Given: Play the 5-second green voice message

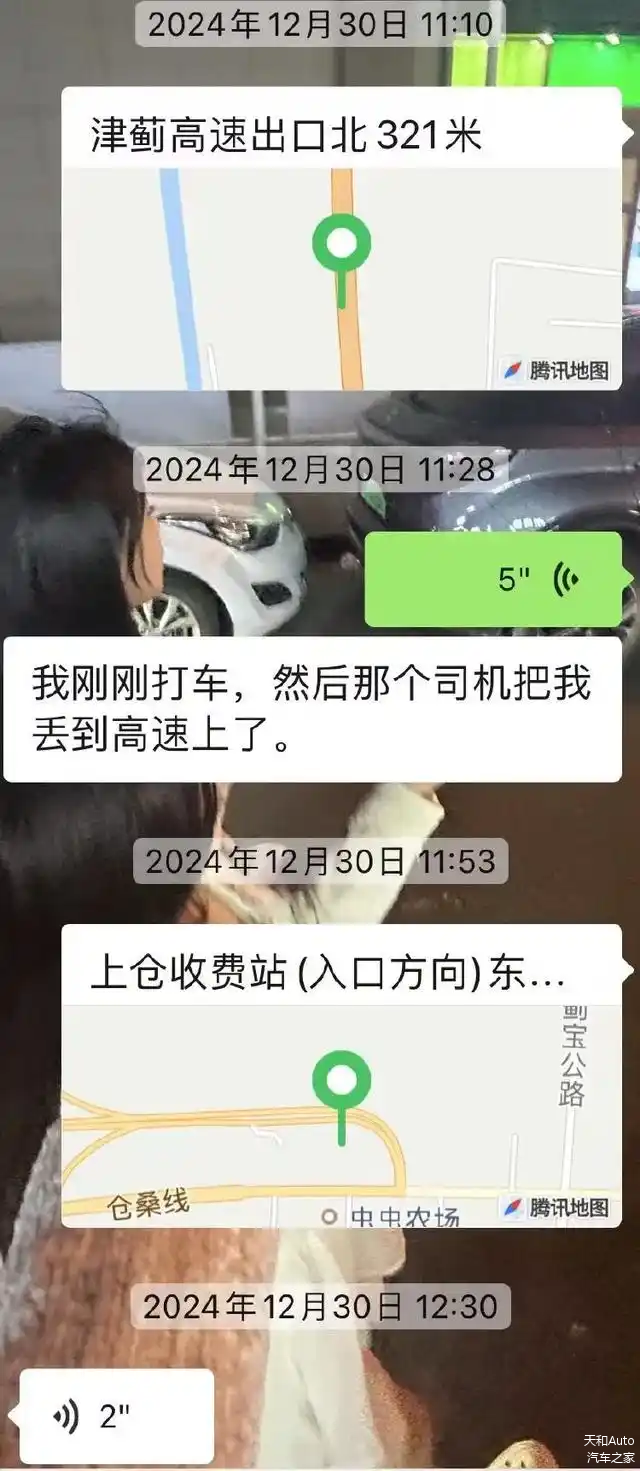Looking at the screenshot, I should pyautogui.click(x=494, y=579).
